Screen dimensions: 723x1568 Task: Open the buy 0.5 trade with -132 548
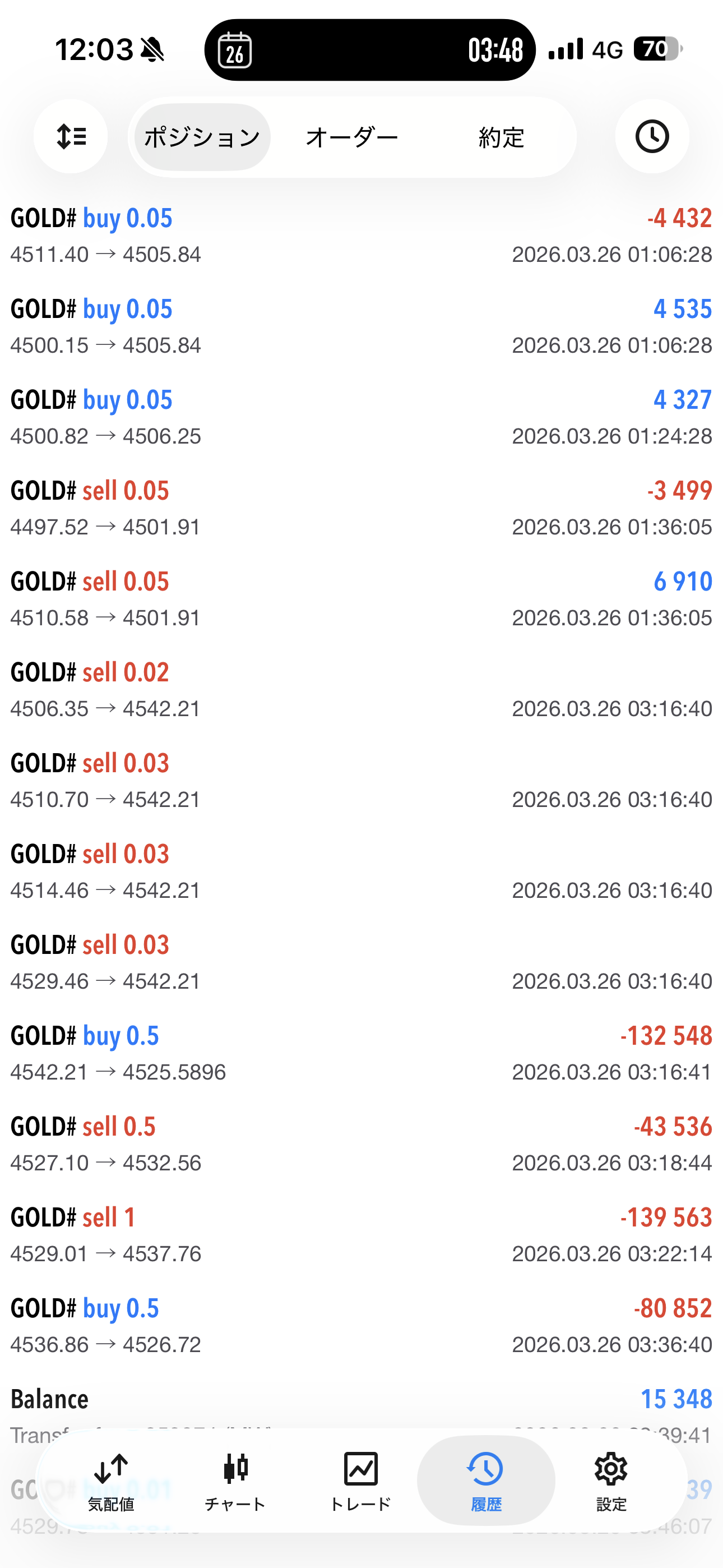(x=361, y=1053)
